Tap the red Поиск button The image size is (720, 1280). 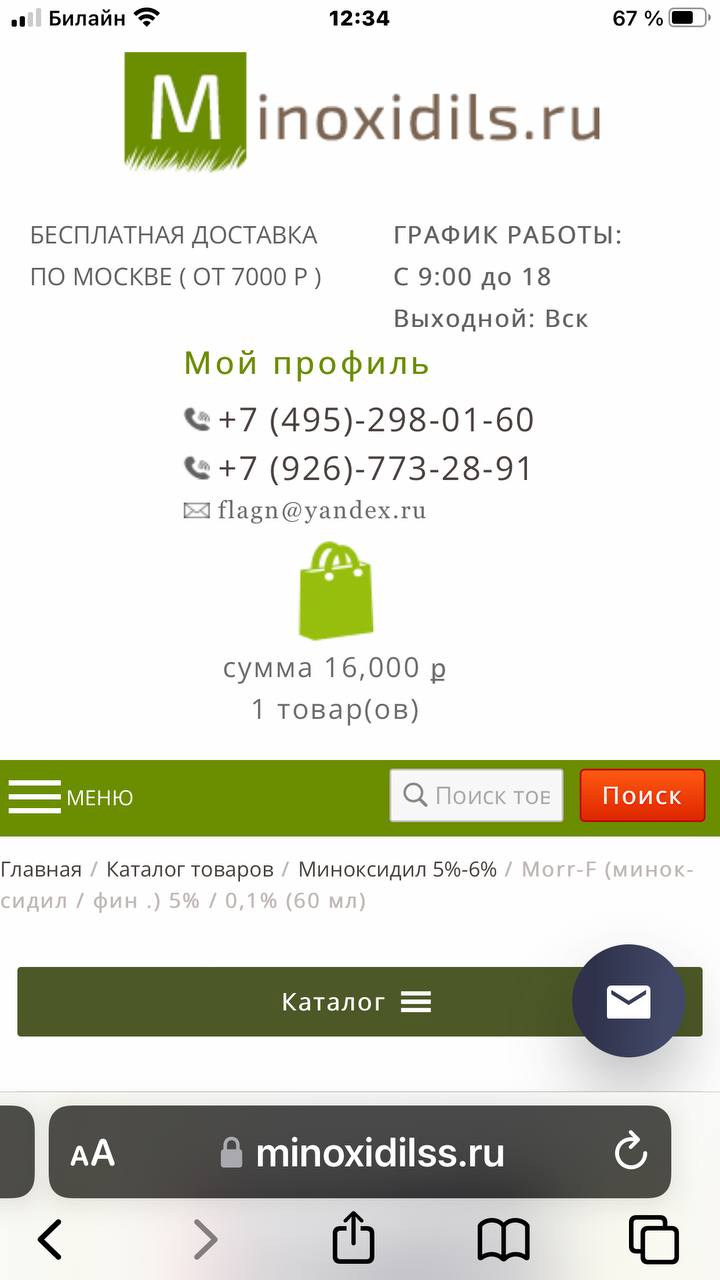(x=642, y=795)
